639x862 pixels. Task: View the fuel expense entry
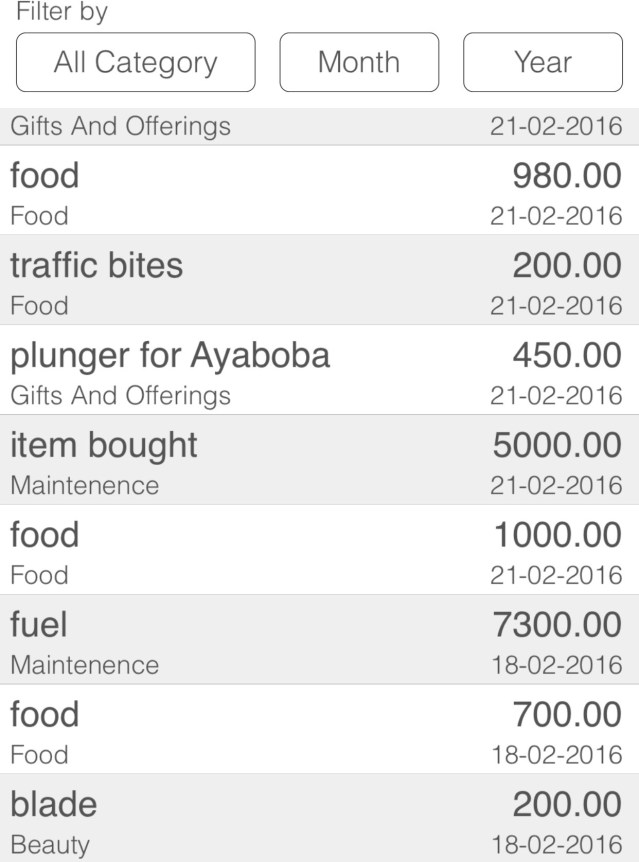(x=319, y=641)
